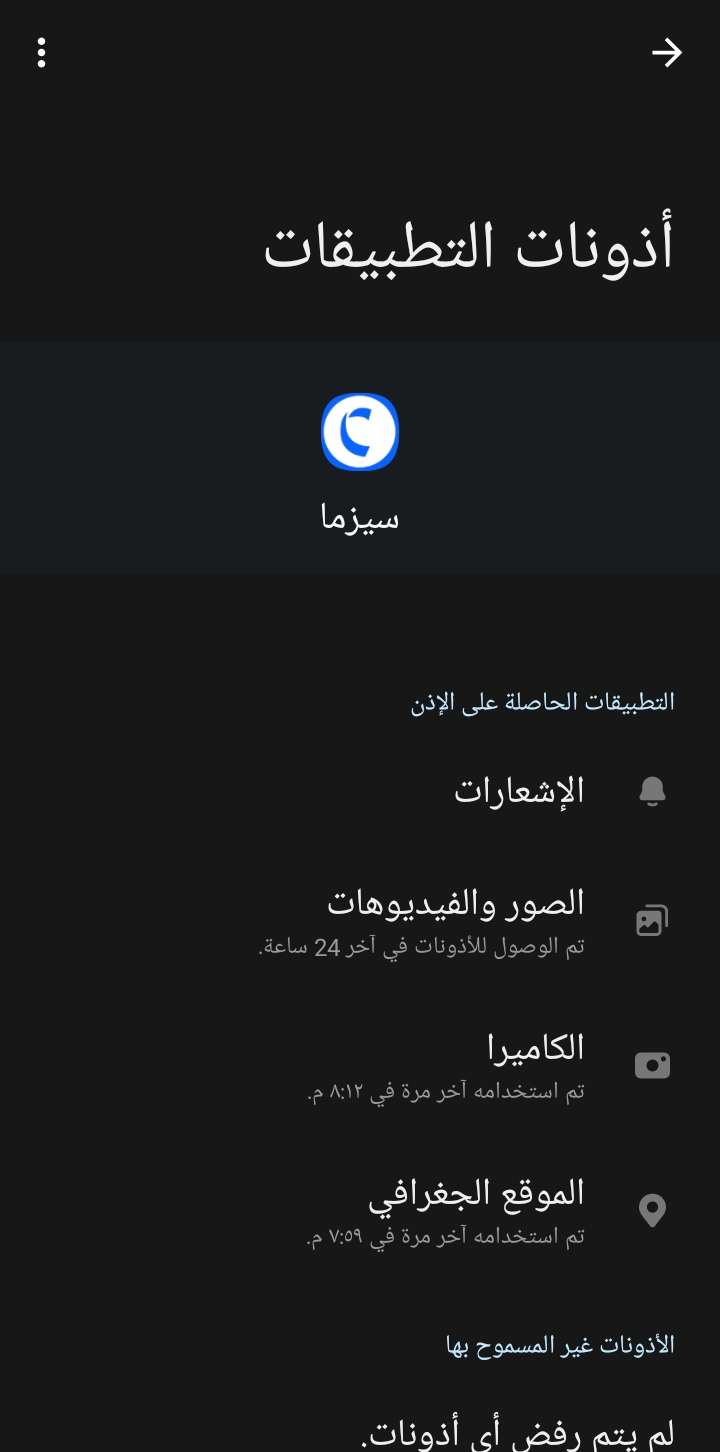This screenshot has width=720, height=1452.
Task: Go back using the arrow icon
Action: pos(667,53)
